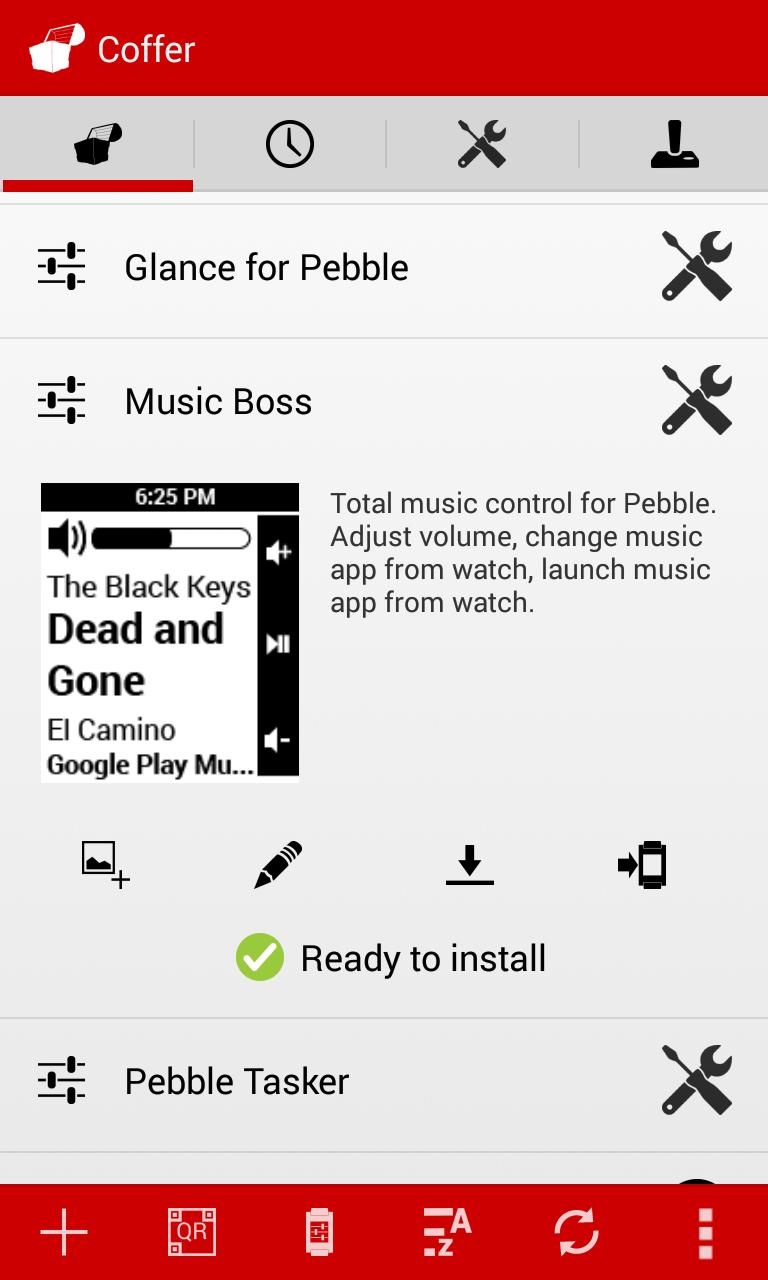Open the Pebble watch icon in toolbar
The width and height of the screenshot is (768, 1280).
[x=319, y=1232]
